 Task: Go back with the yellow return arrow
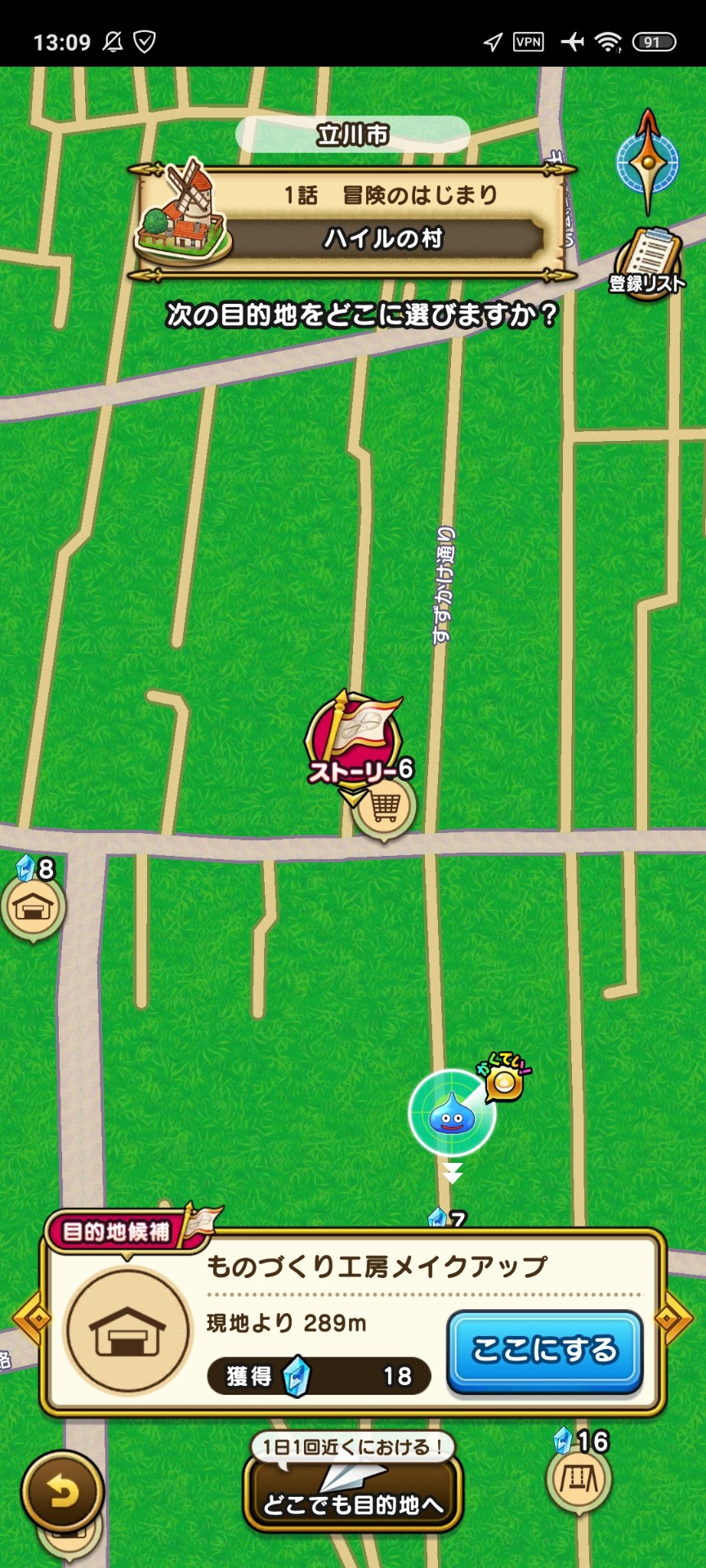62,1492
